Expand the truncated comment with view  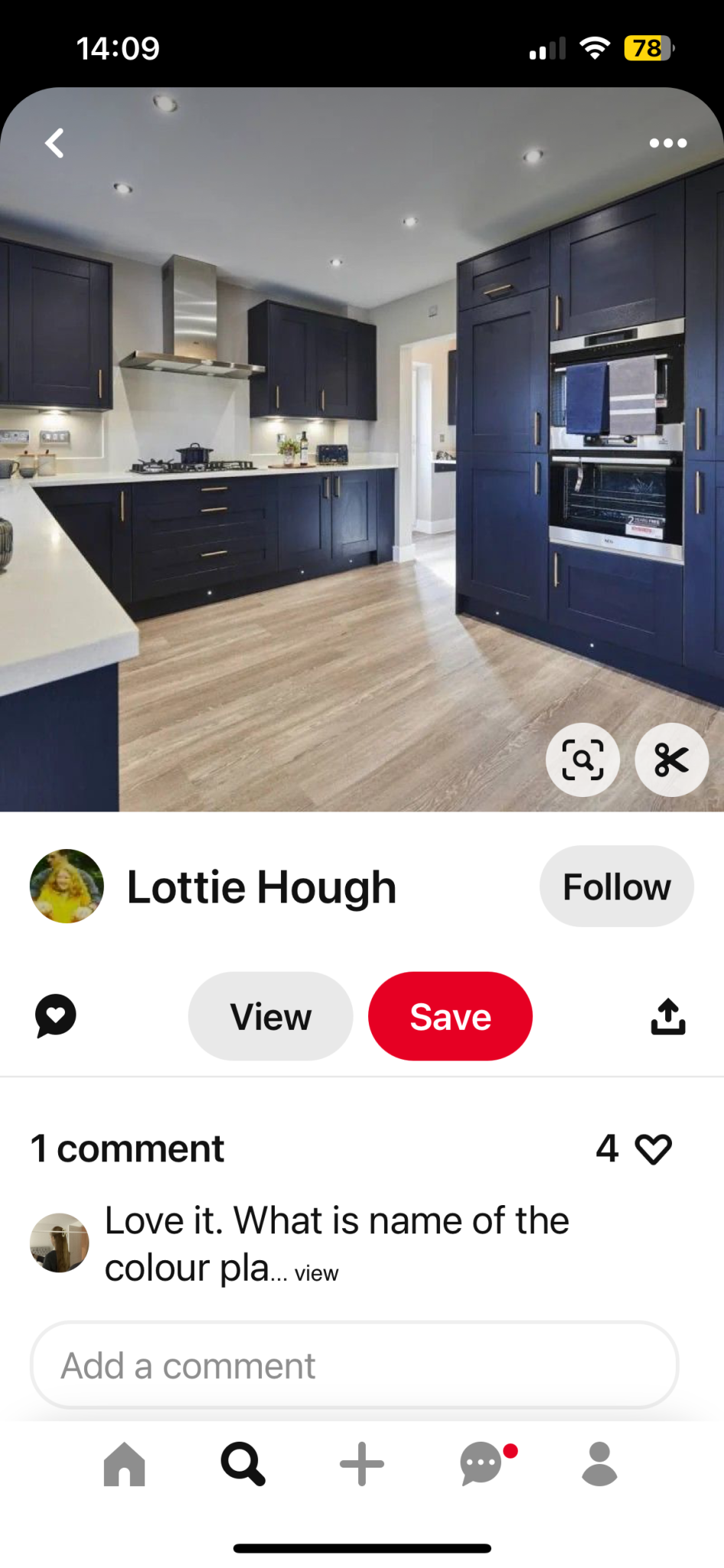coord(316,1273)
